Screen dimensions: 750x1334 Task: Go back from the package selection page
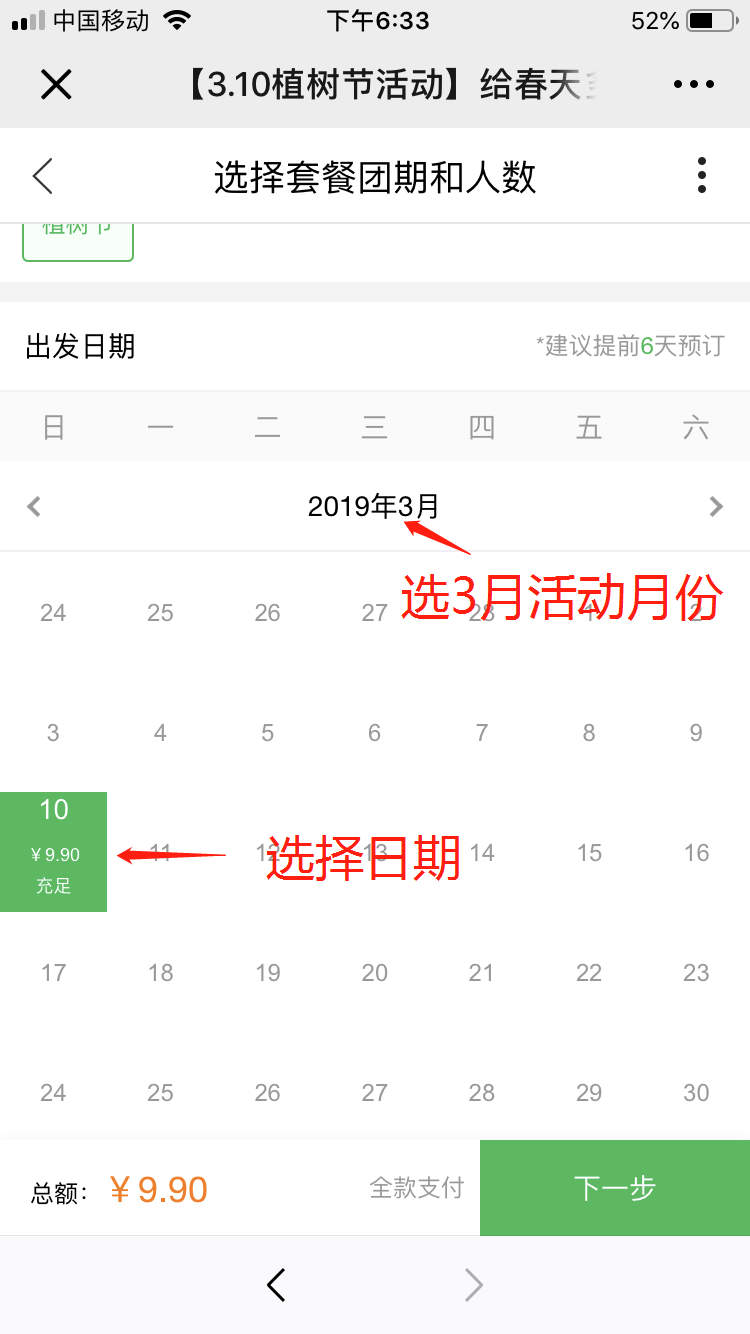click(x=42, y=176)
